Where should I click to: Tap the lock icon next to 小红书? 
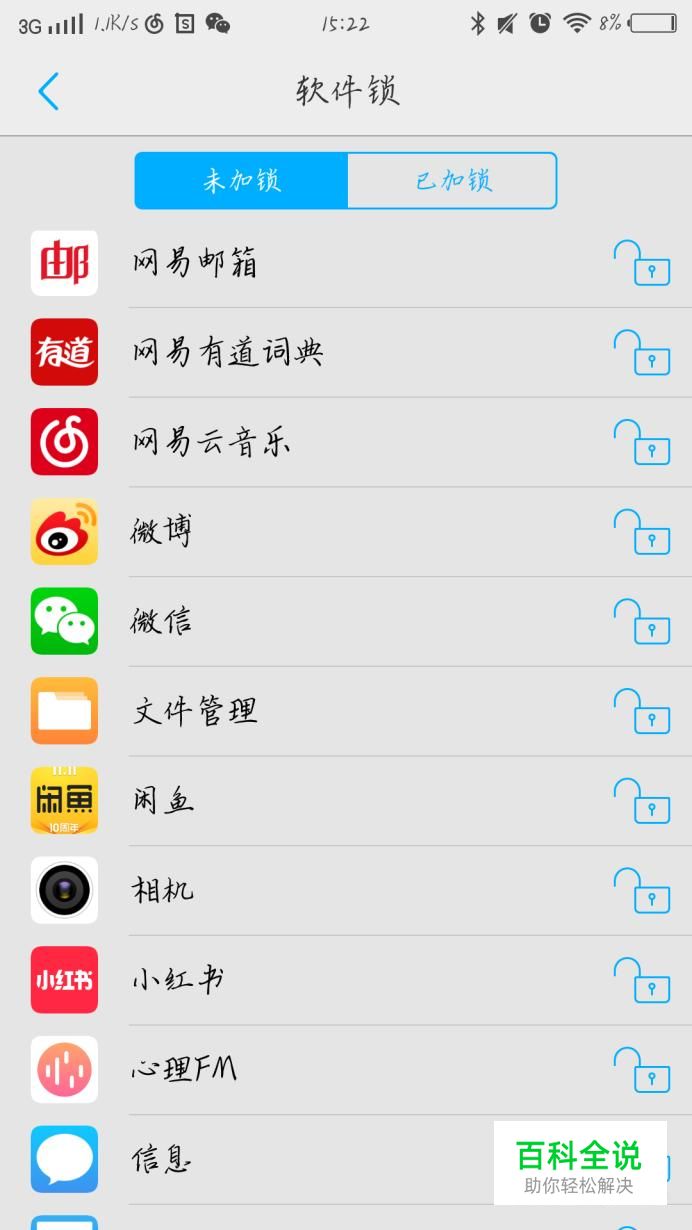click(641, 980)
